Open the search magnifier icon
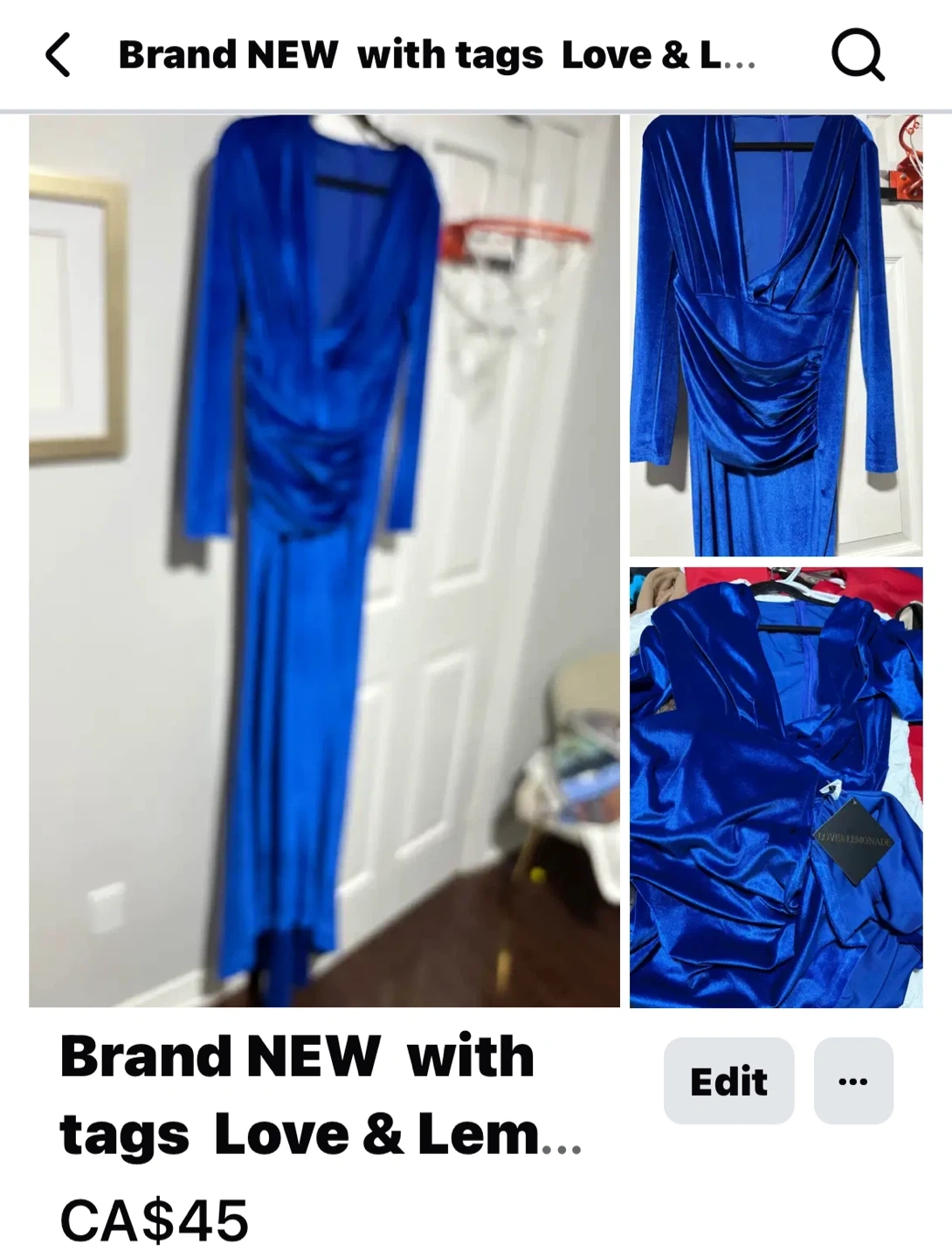952x1258 pixels. (858, 55)
